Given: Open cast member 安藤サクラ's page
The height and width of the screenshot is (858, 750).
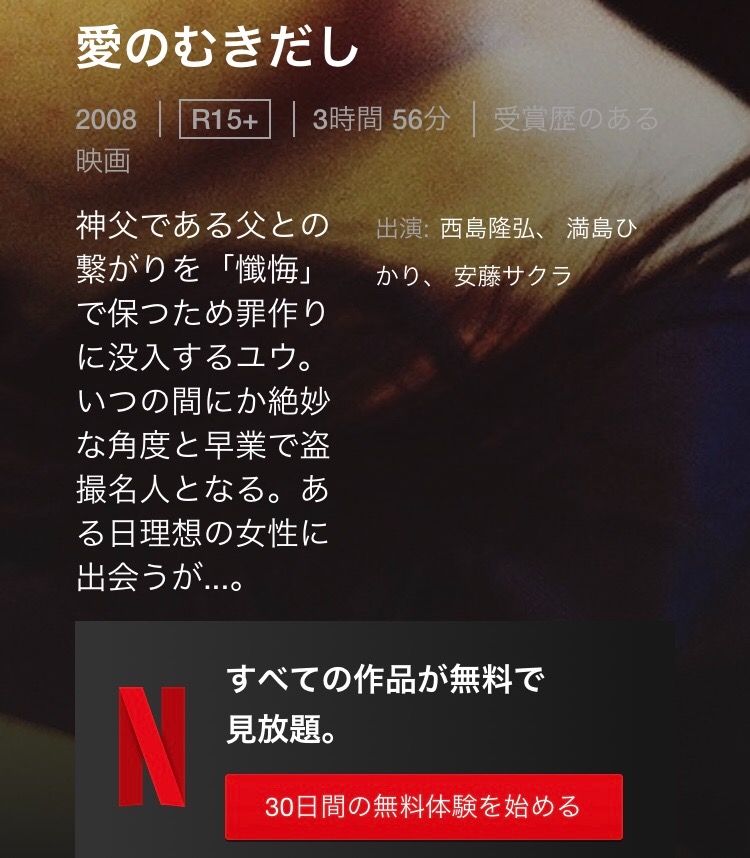Looking at the screenshot, I should point(512,276).
